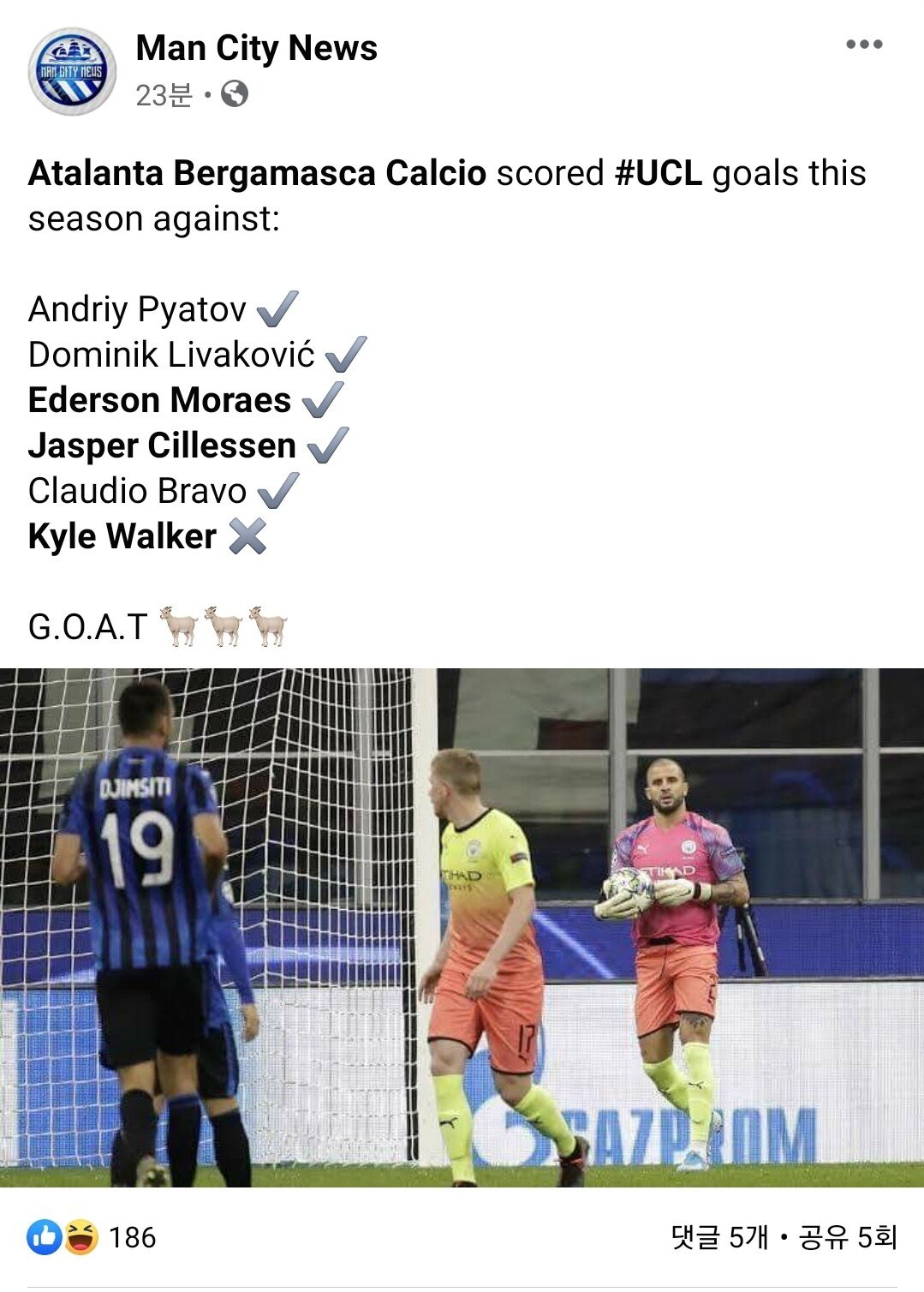Image resolution: width=924 pixels, height=1292 pixels.
Task: Open the post's three-dot overflow menu
Action: 863,45
